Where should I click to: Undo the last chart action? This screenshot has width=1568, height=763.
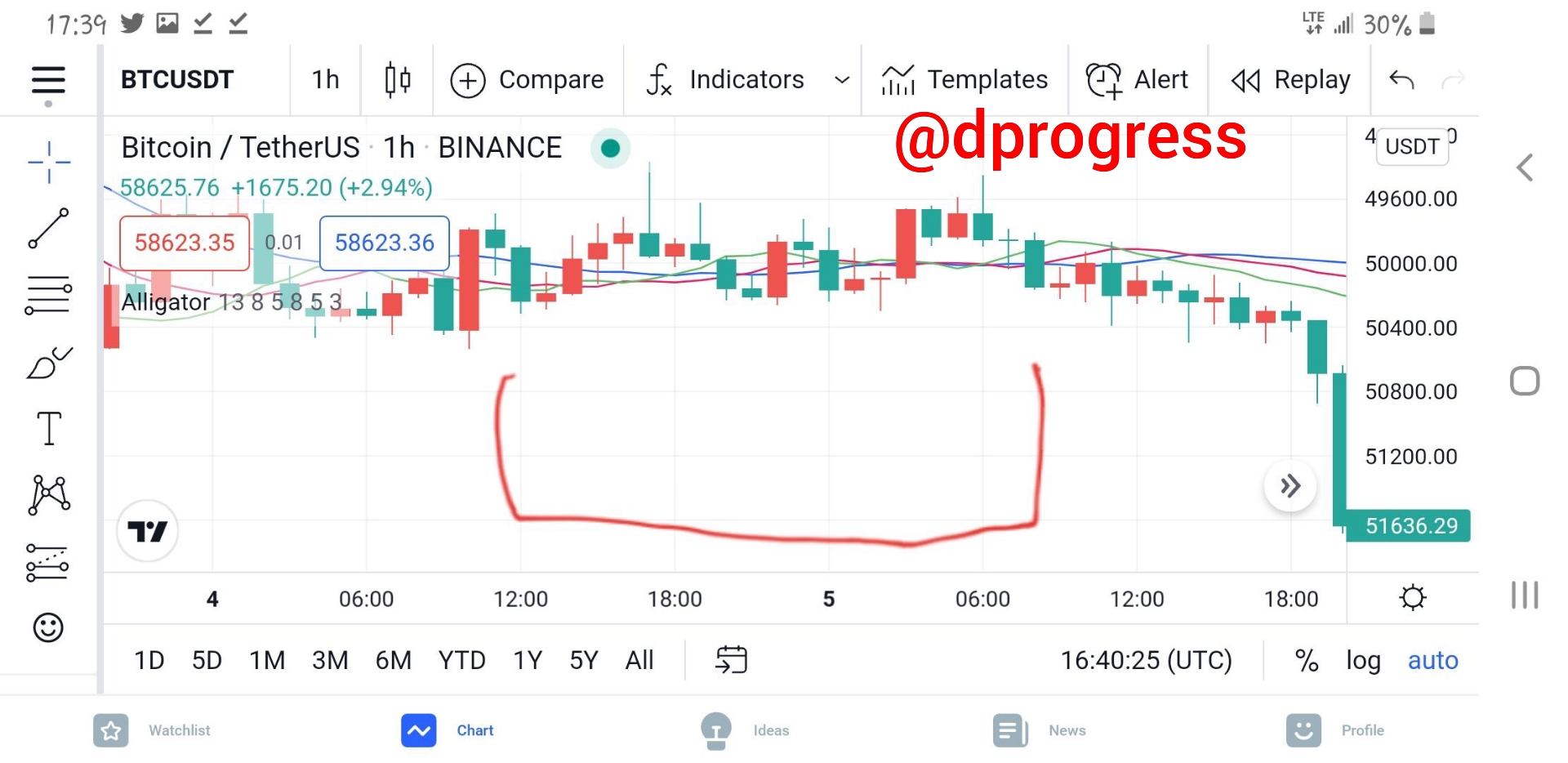[x=1401, y=80]
